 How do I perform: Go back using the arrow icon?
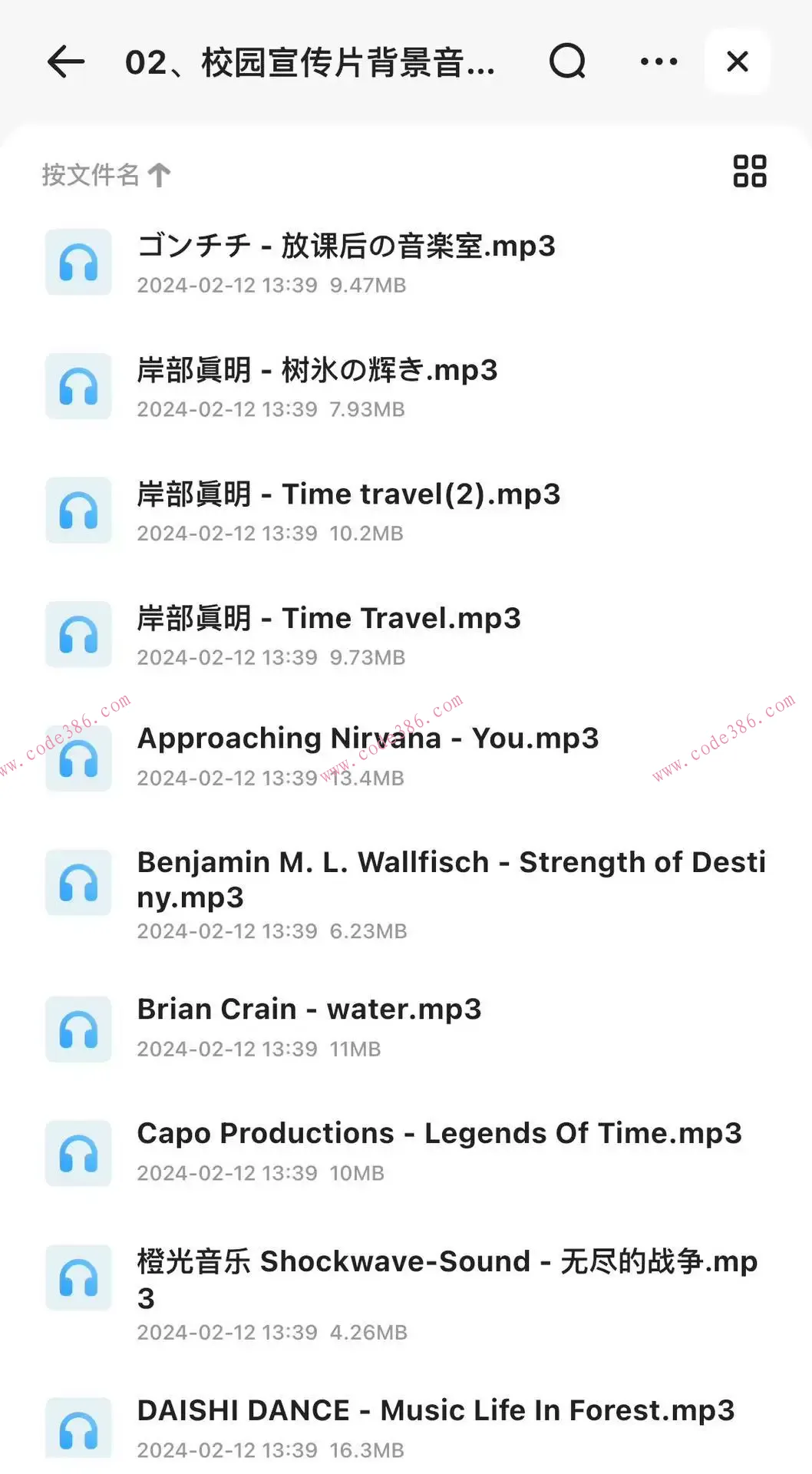click(x=66, y=61)
